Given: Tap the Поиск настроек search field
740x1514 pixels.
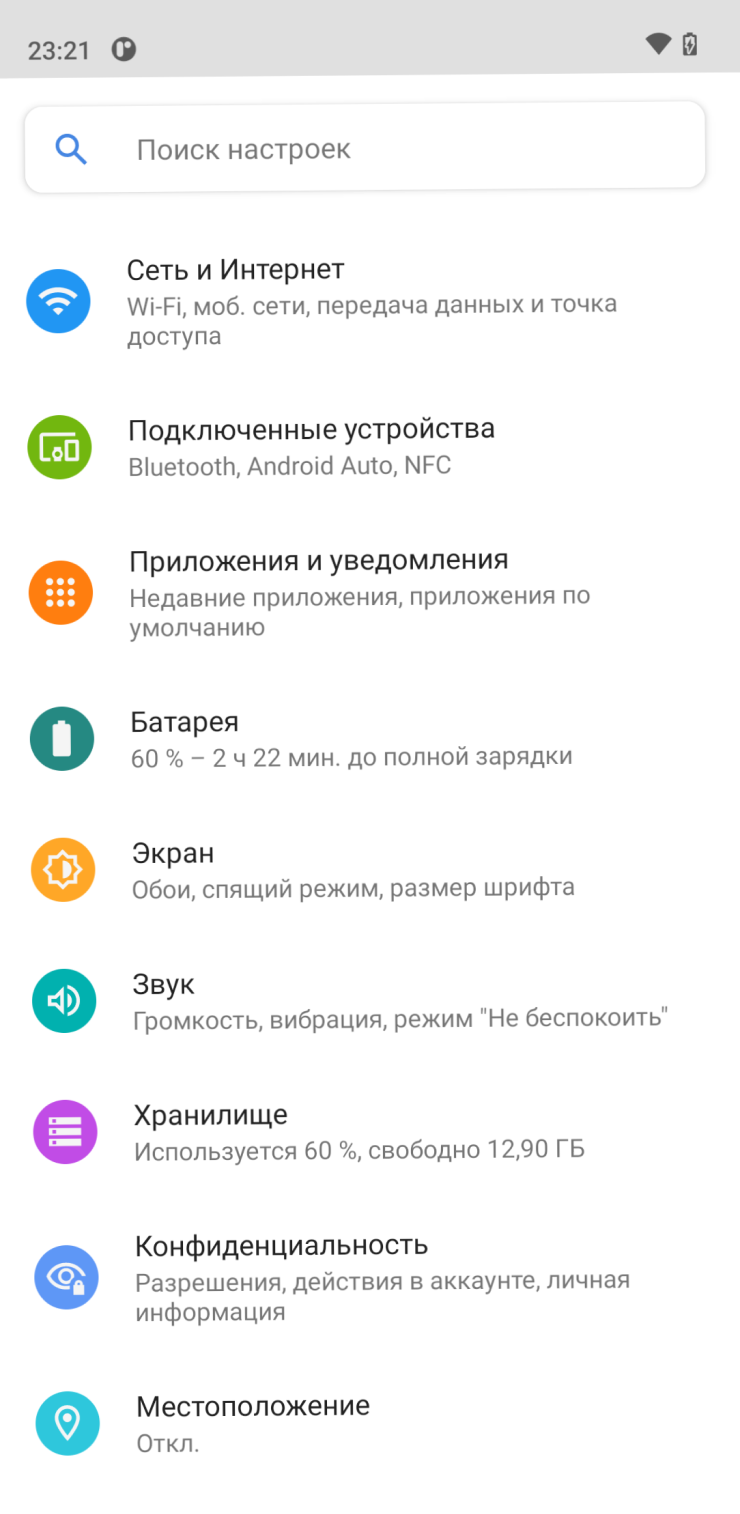Looking at the screenshot, I should (365, 149).
